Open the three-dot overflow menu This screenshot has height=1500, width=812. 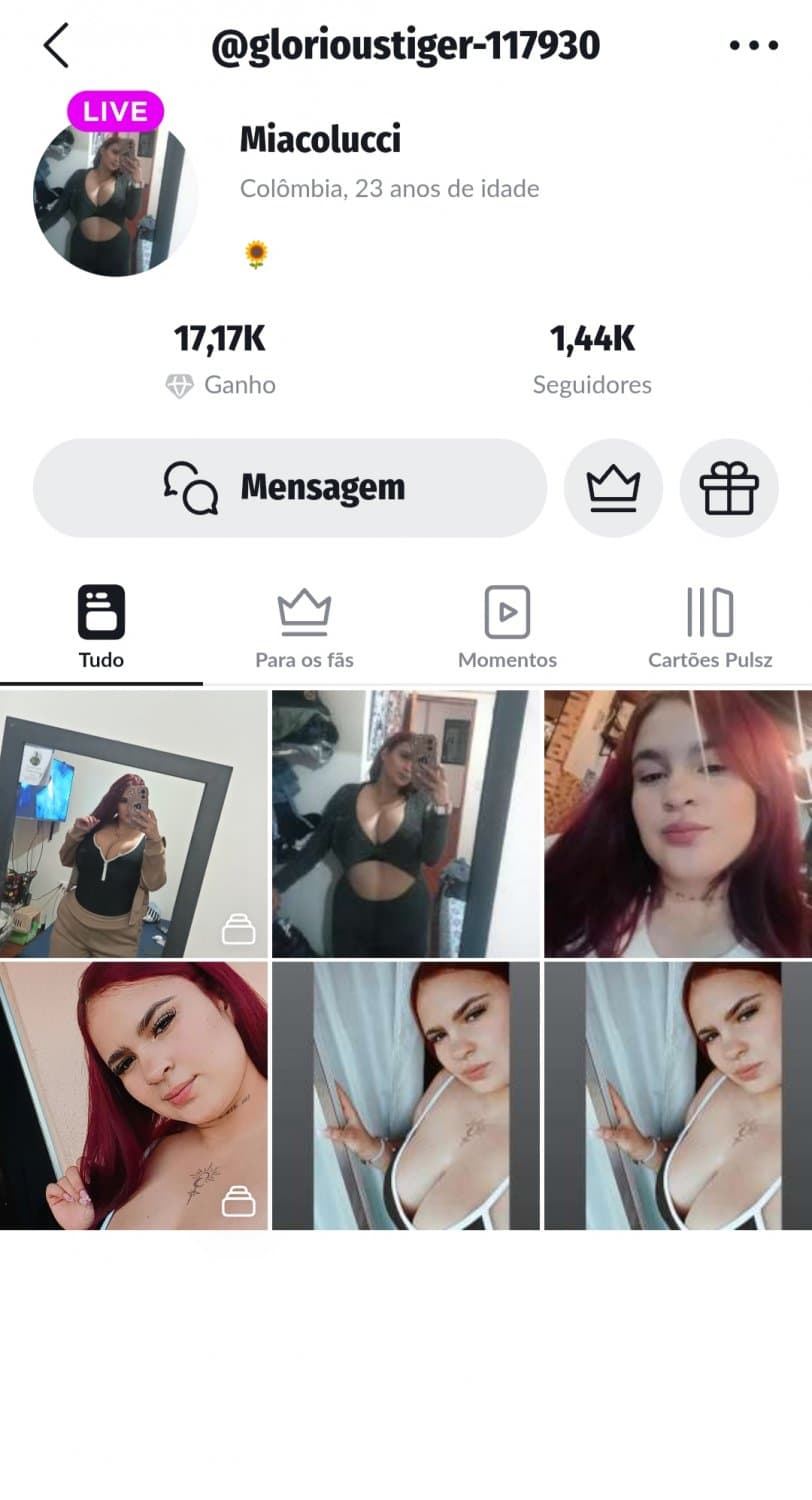click(x=753, y=46)
